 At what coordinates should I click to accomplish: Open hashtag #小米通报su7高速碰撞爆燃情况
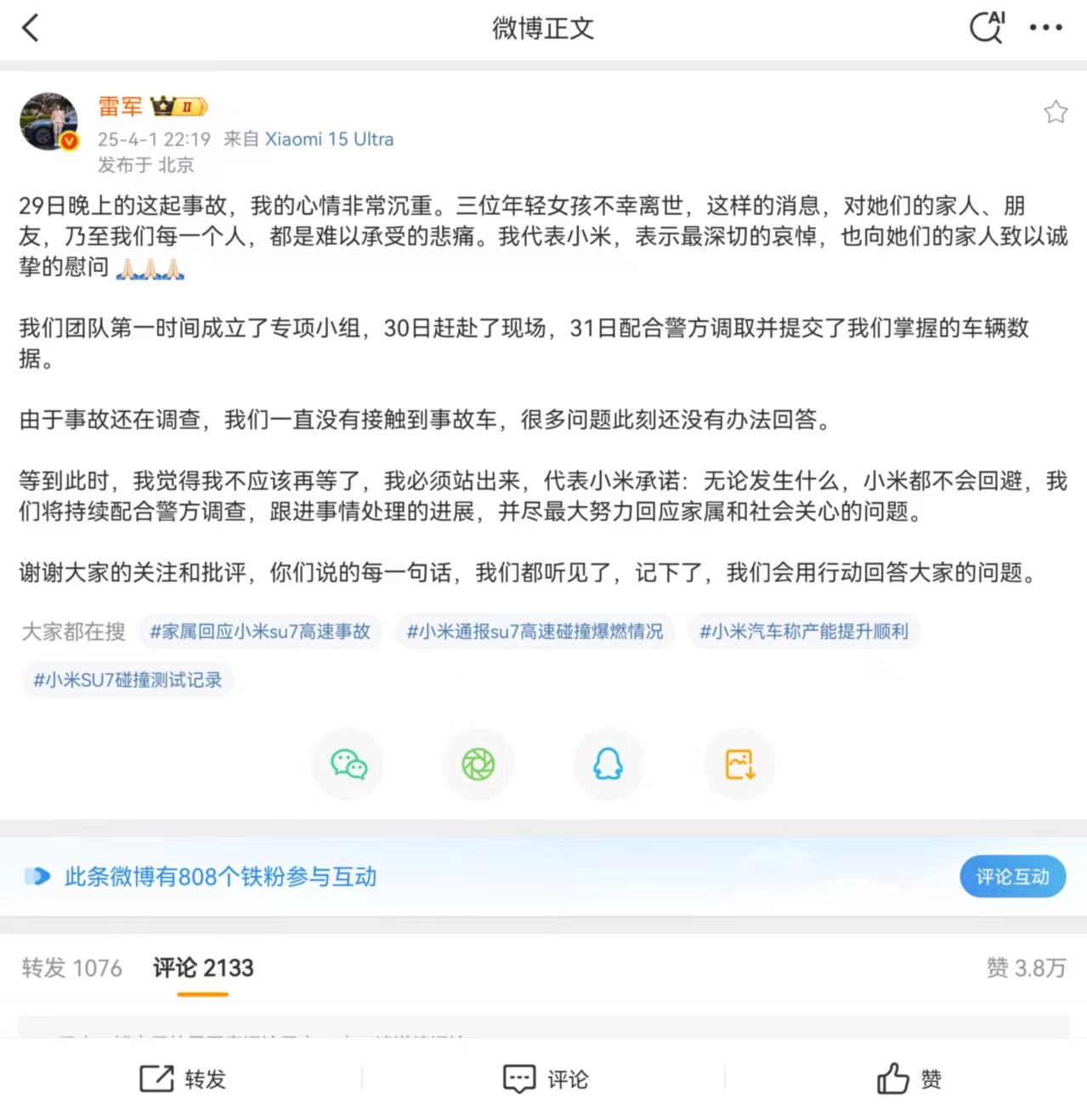(535, 631)
